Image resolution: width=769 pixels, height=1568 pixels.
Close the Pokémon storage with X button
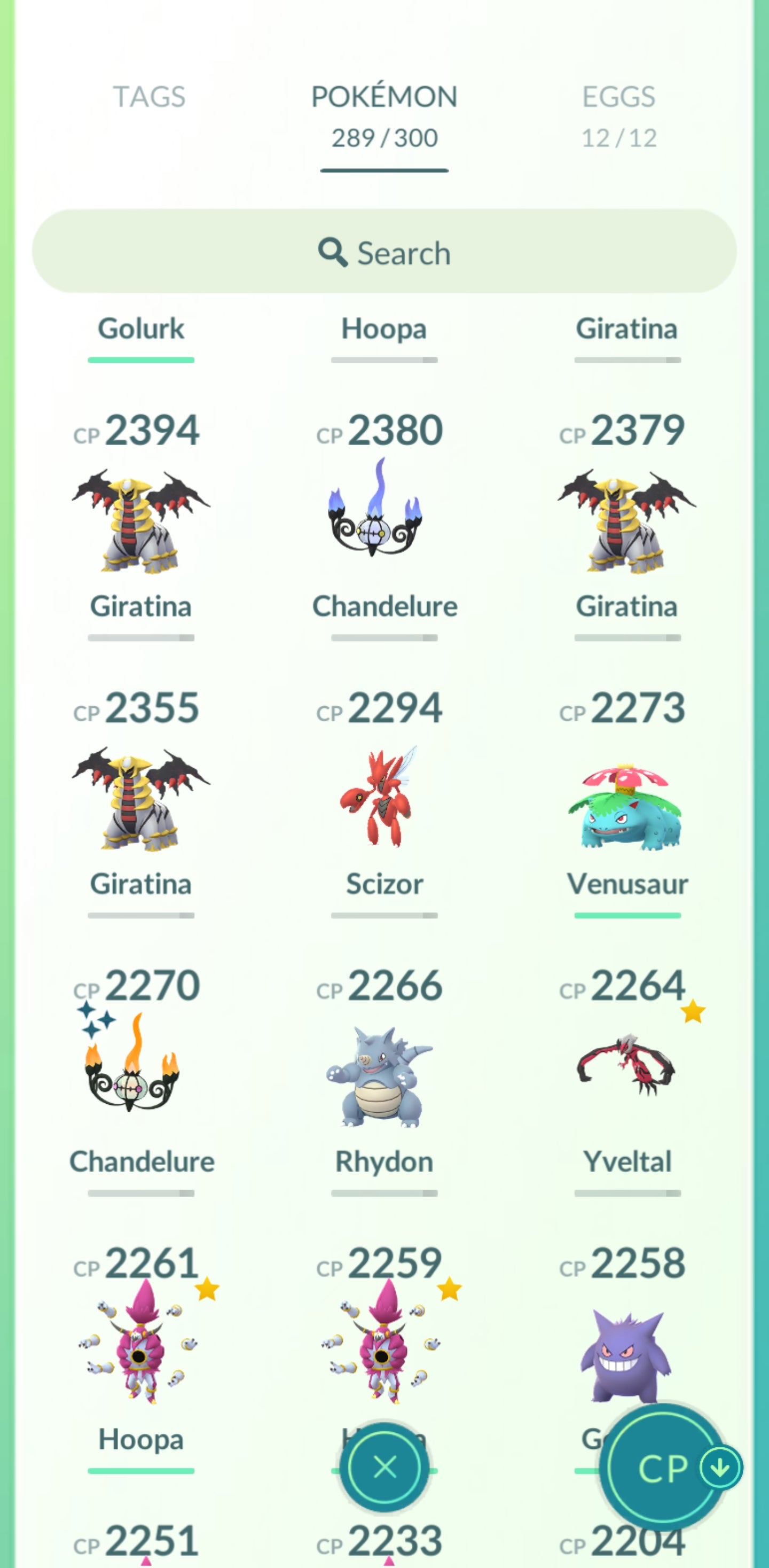click(384, 1467)
